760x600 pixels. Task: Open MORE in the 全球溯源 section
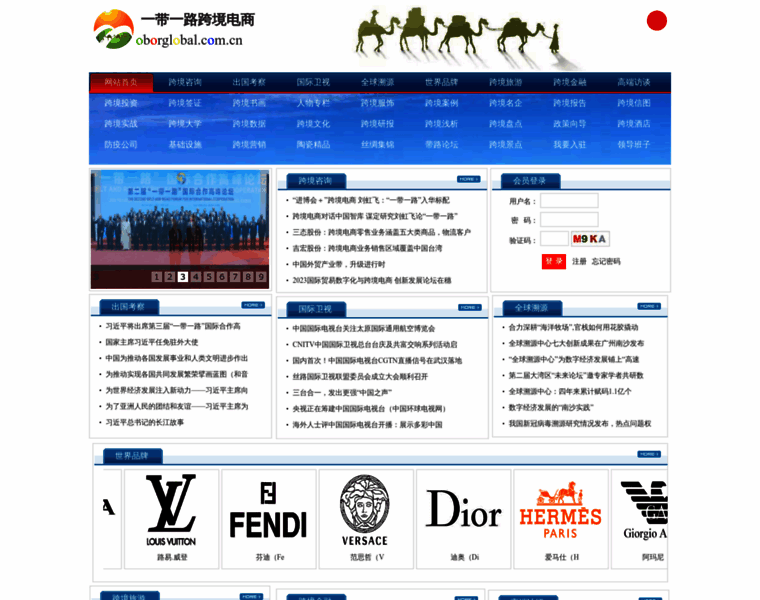(649, 306)
